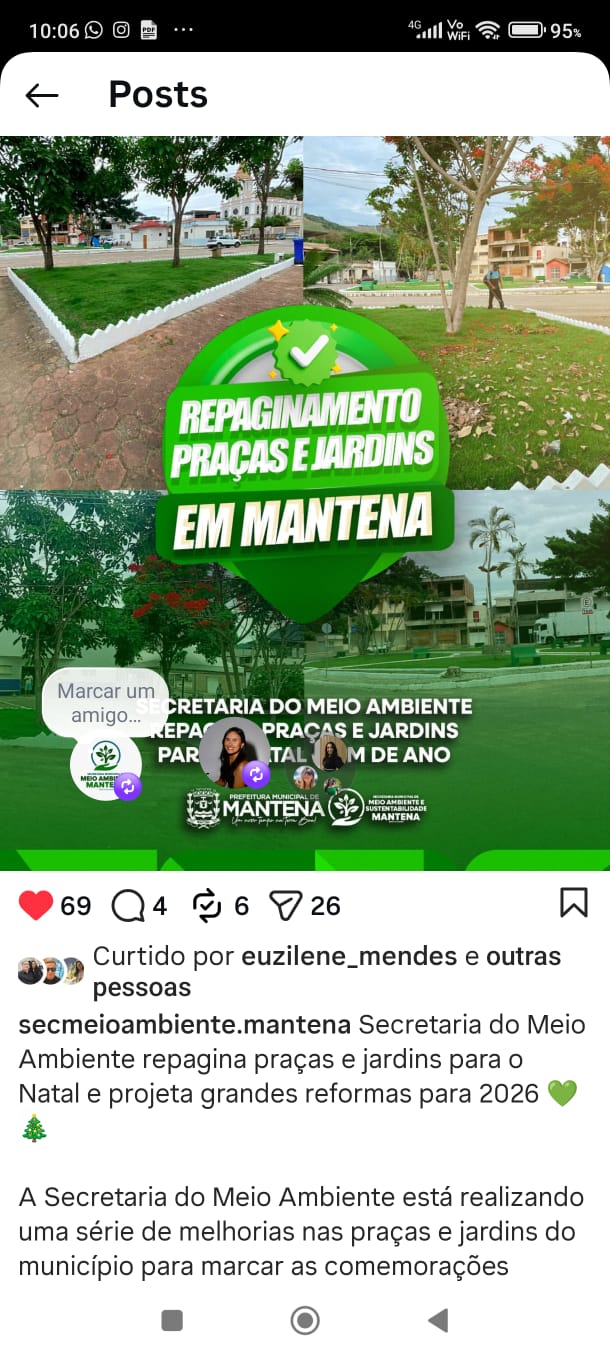Save the post with the bookmark icon

pyautogui.click(x=573, y=903)
